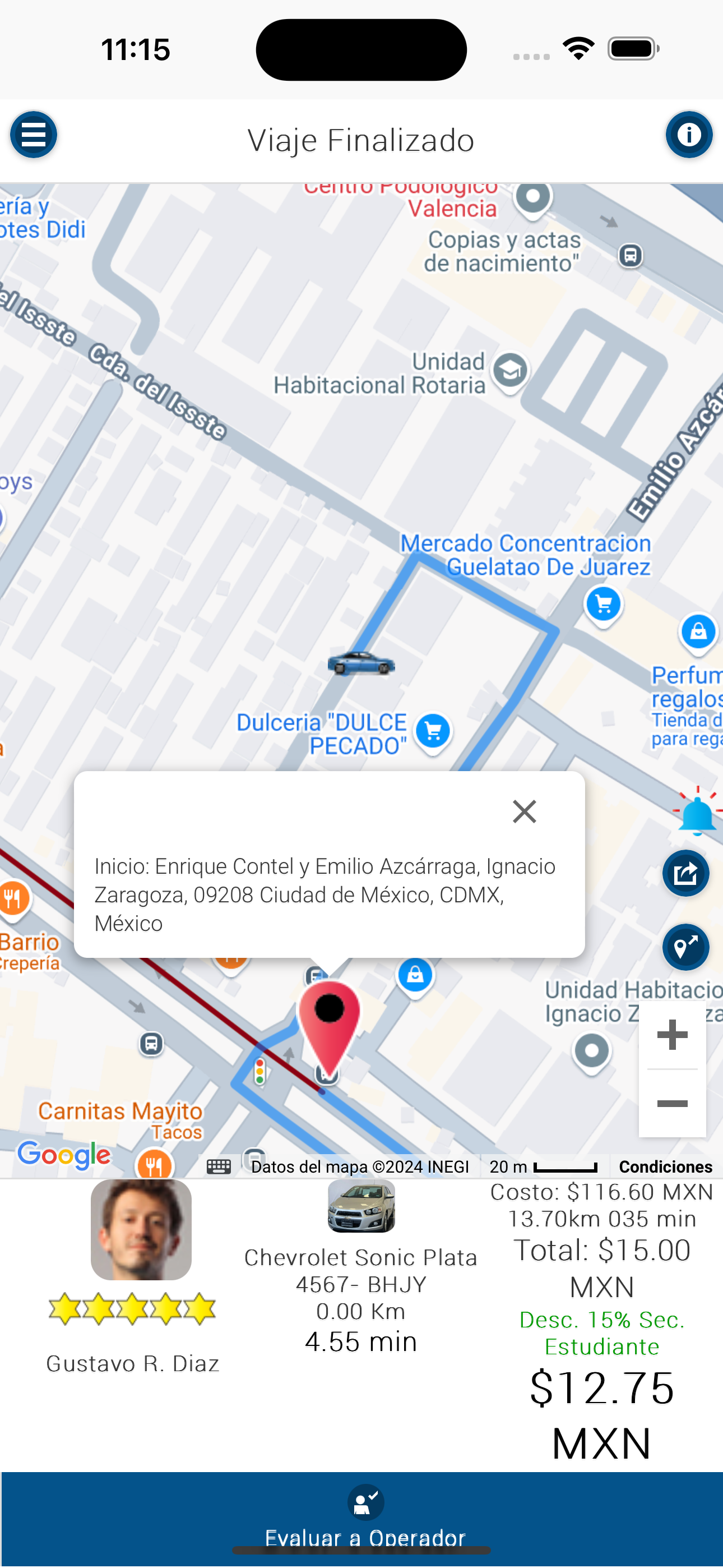Share the trip details

pyautogui.click(x=686, y=874)
